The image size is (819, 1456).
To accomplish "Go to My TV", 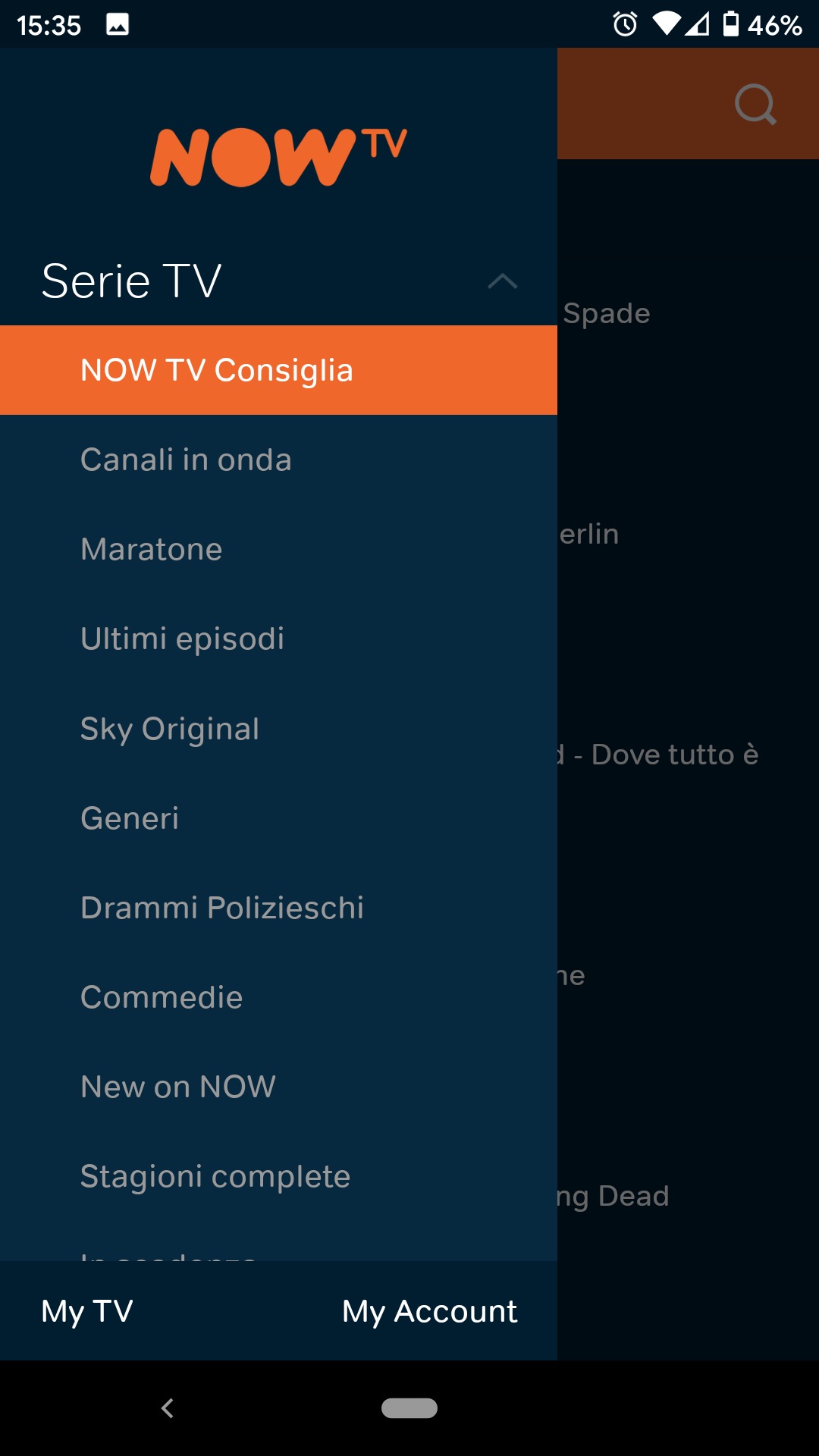I will pos(87,1311).
